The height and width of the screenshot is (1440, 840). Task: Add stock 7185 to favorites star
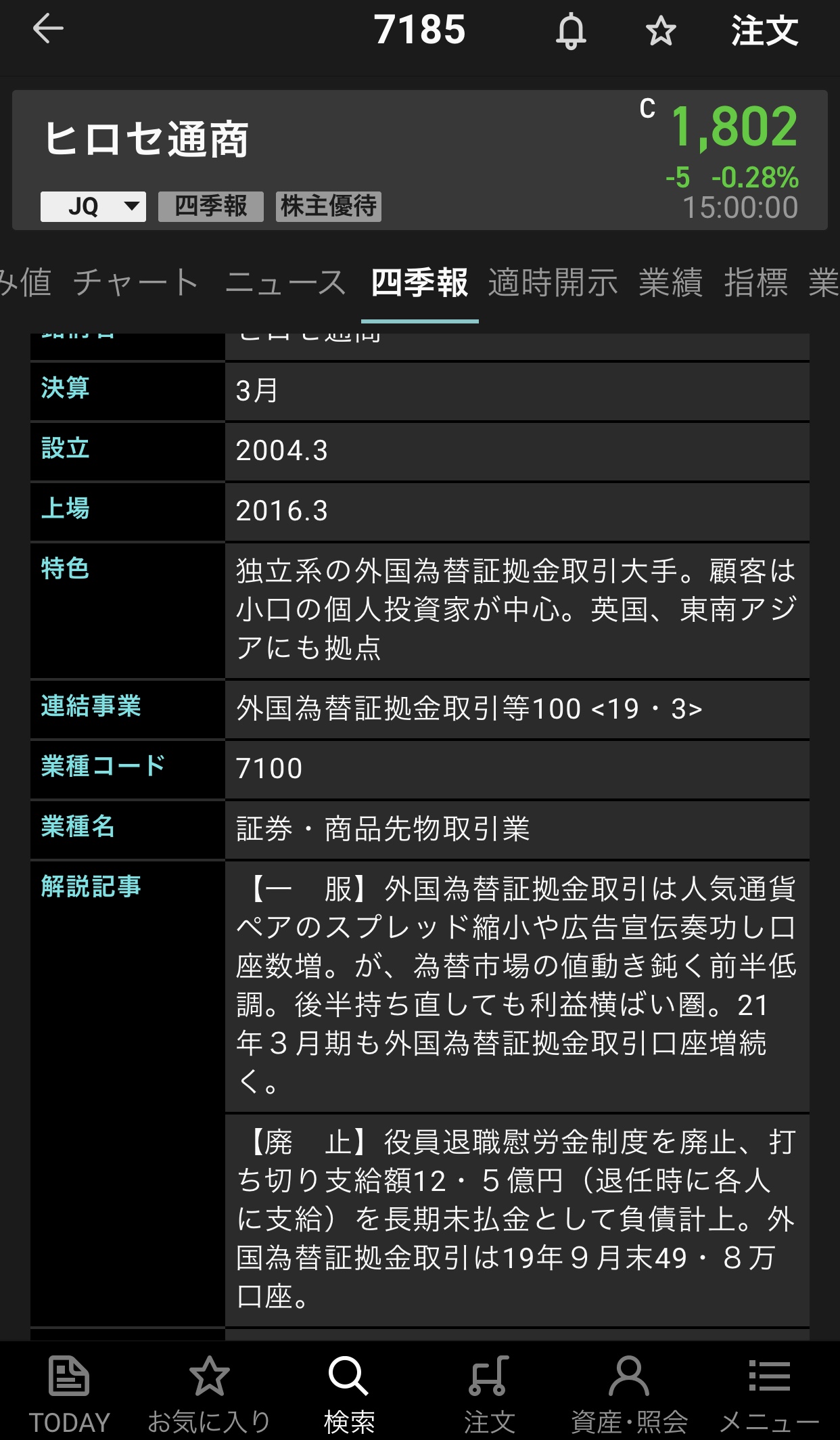660,31
